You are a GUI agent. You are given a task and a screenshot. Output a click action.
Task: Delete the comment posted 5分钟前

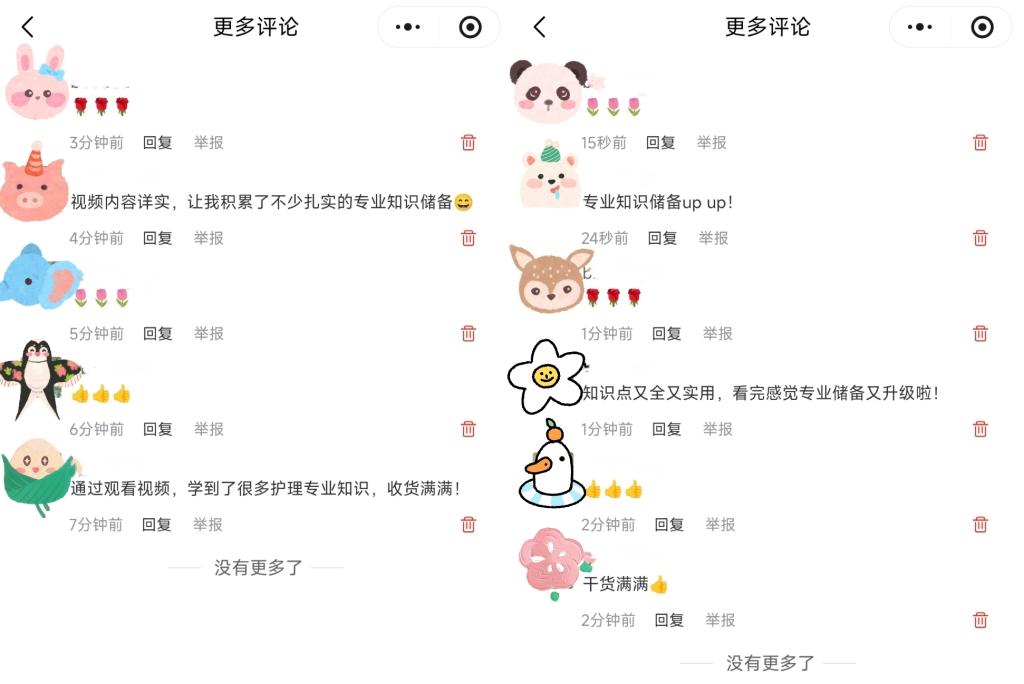tap(468, 334)
